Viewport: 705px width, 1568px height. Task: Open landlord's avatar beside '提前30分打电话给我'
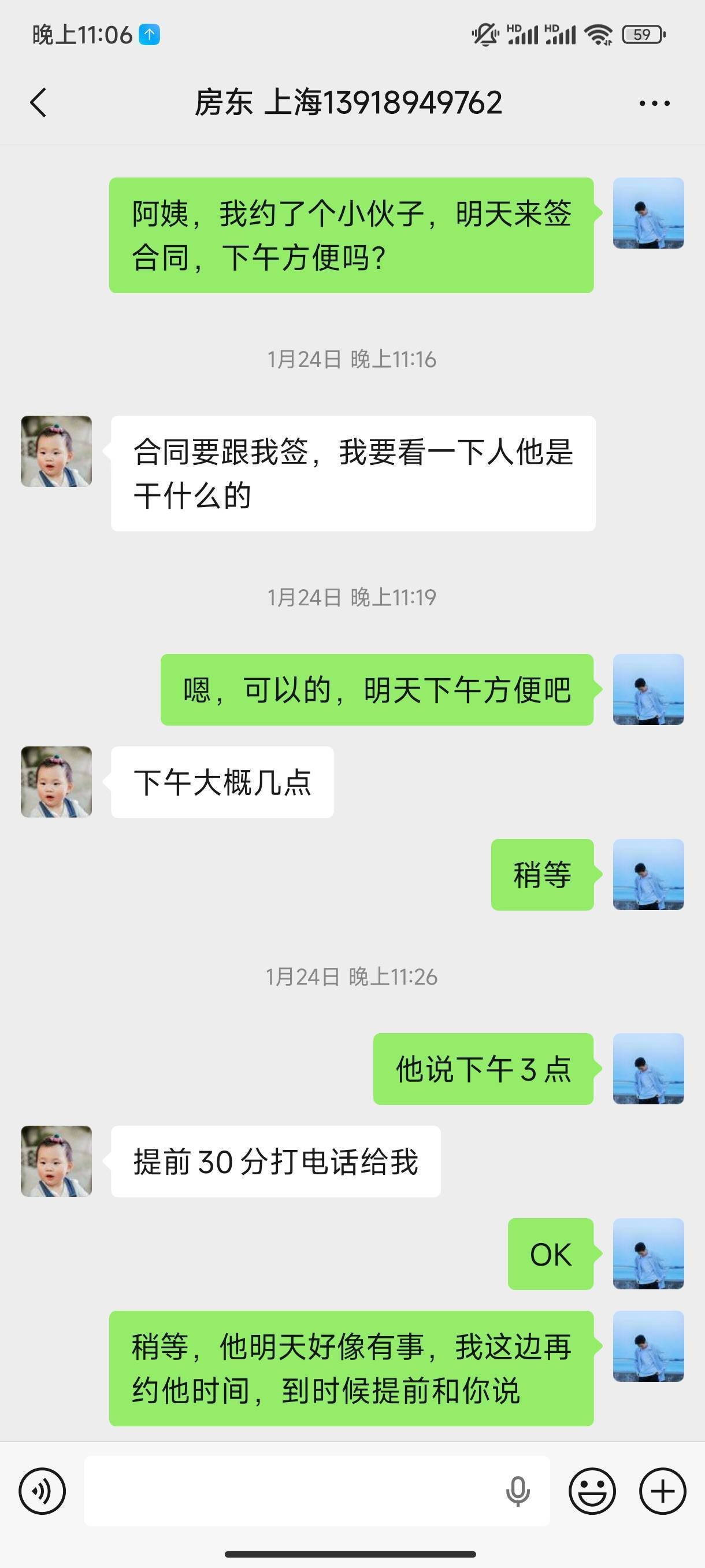57,1161
